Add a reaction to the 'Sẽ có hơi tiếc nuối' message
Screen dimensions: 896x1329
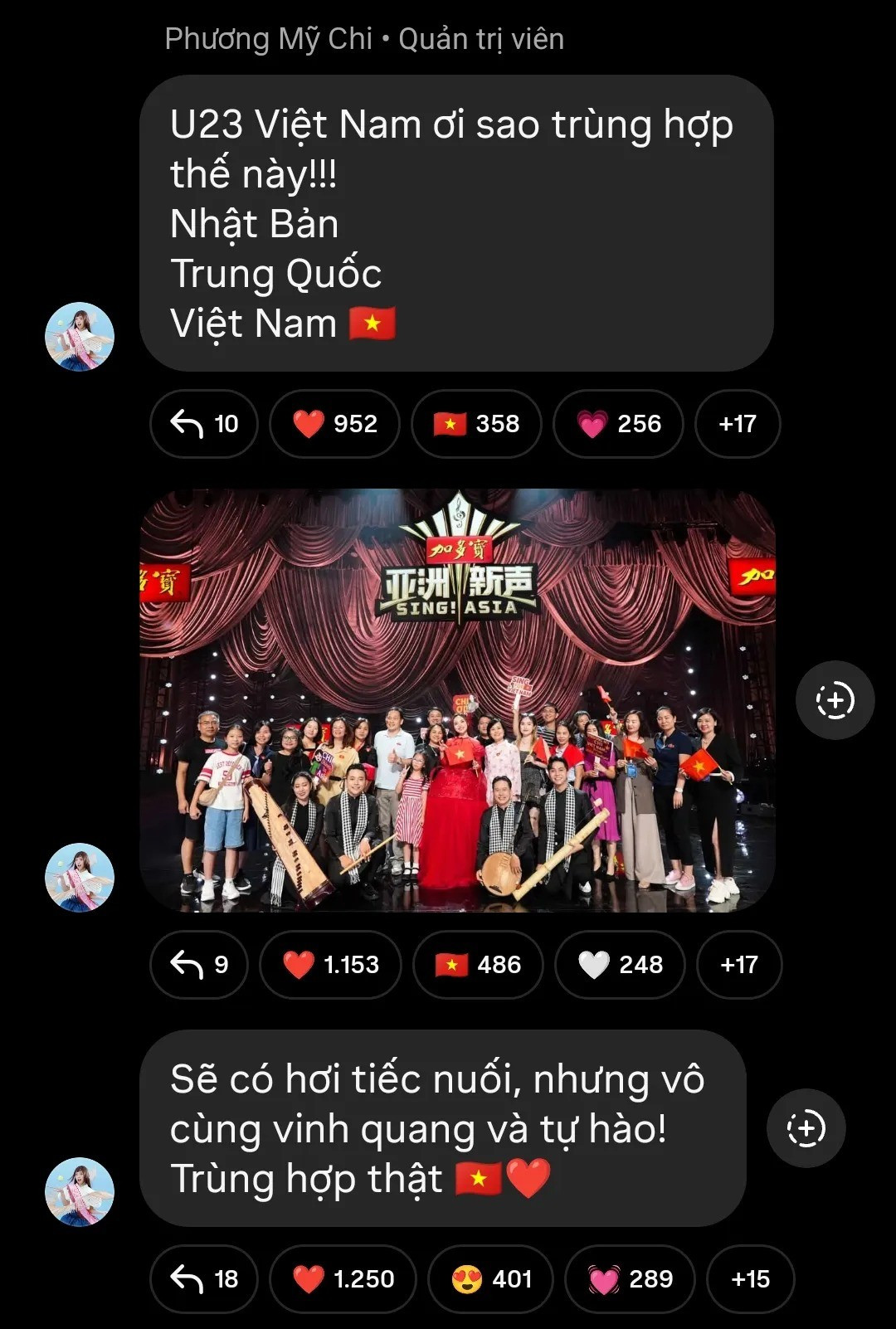[806, 1128]
